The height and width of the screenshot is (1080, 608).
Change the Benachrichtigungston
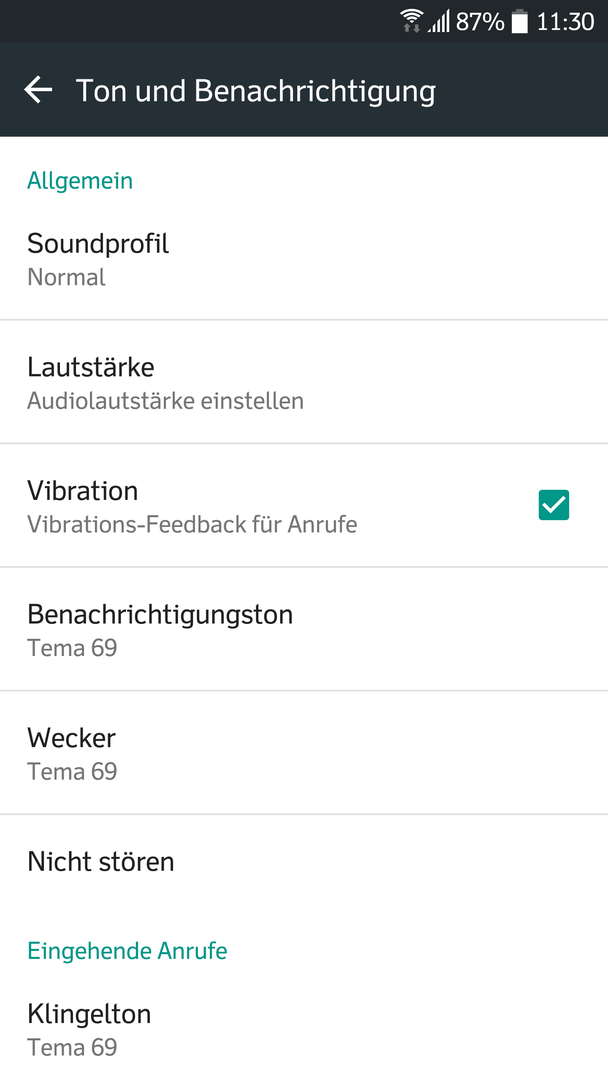[304, 630]
